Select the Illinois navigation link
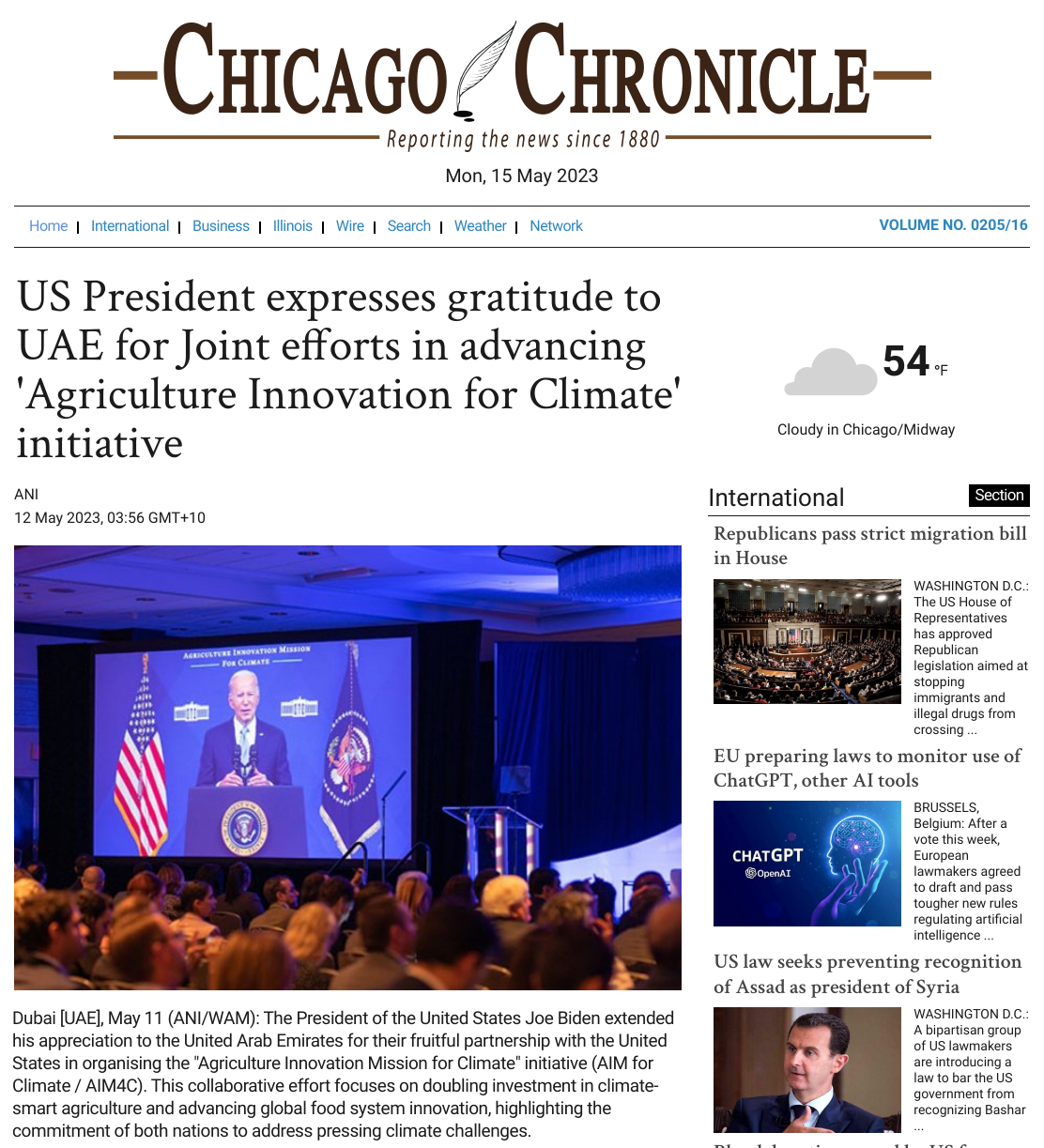 (x=293, y=226)
